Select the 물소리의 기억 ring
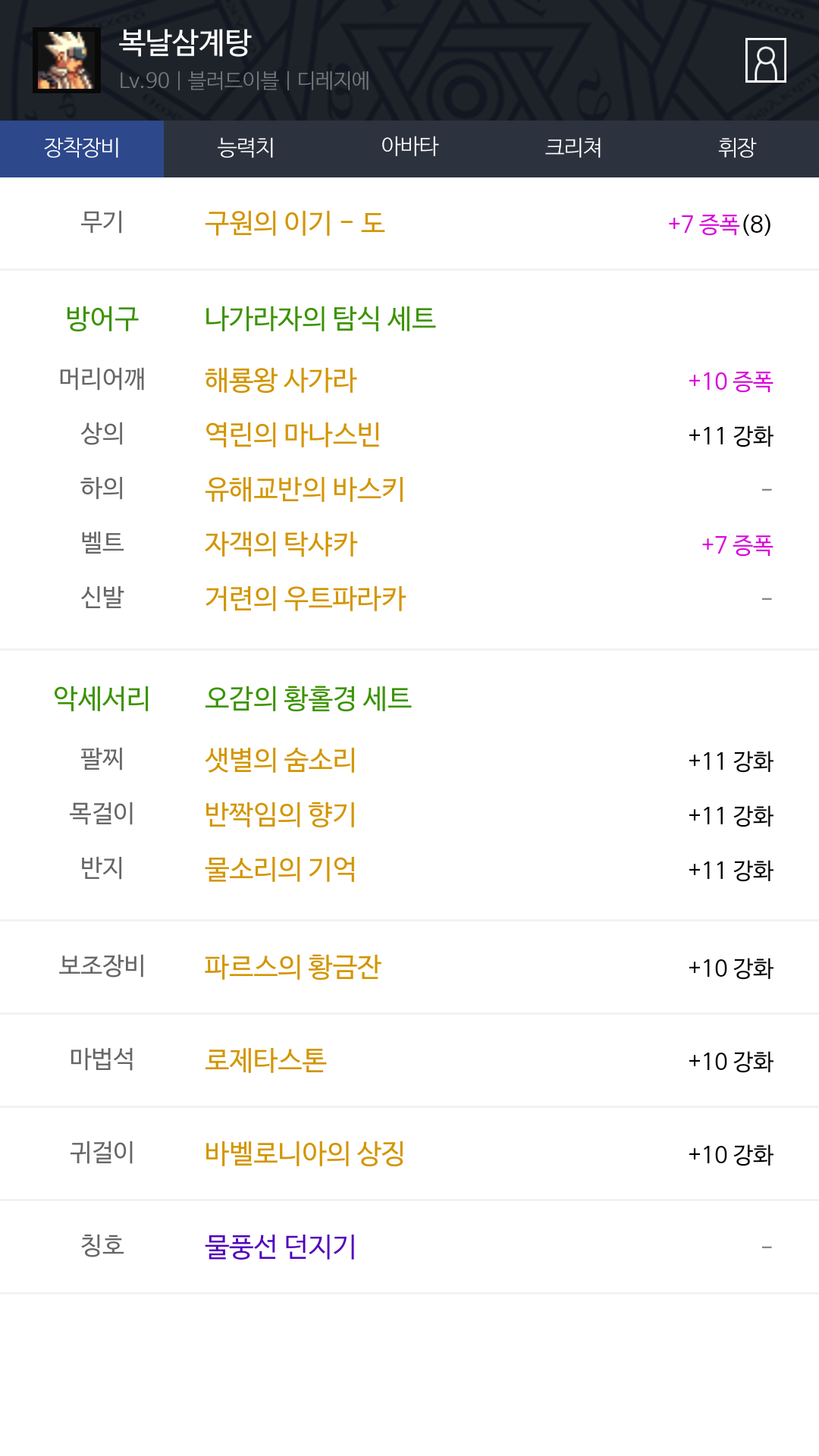 [281, 869]
